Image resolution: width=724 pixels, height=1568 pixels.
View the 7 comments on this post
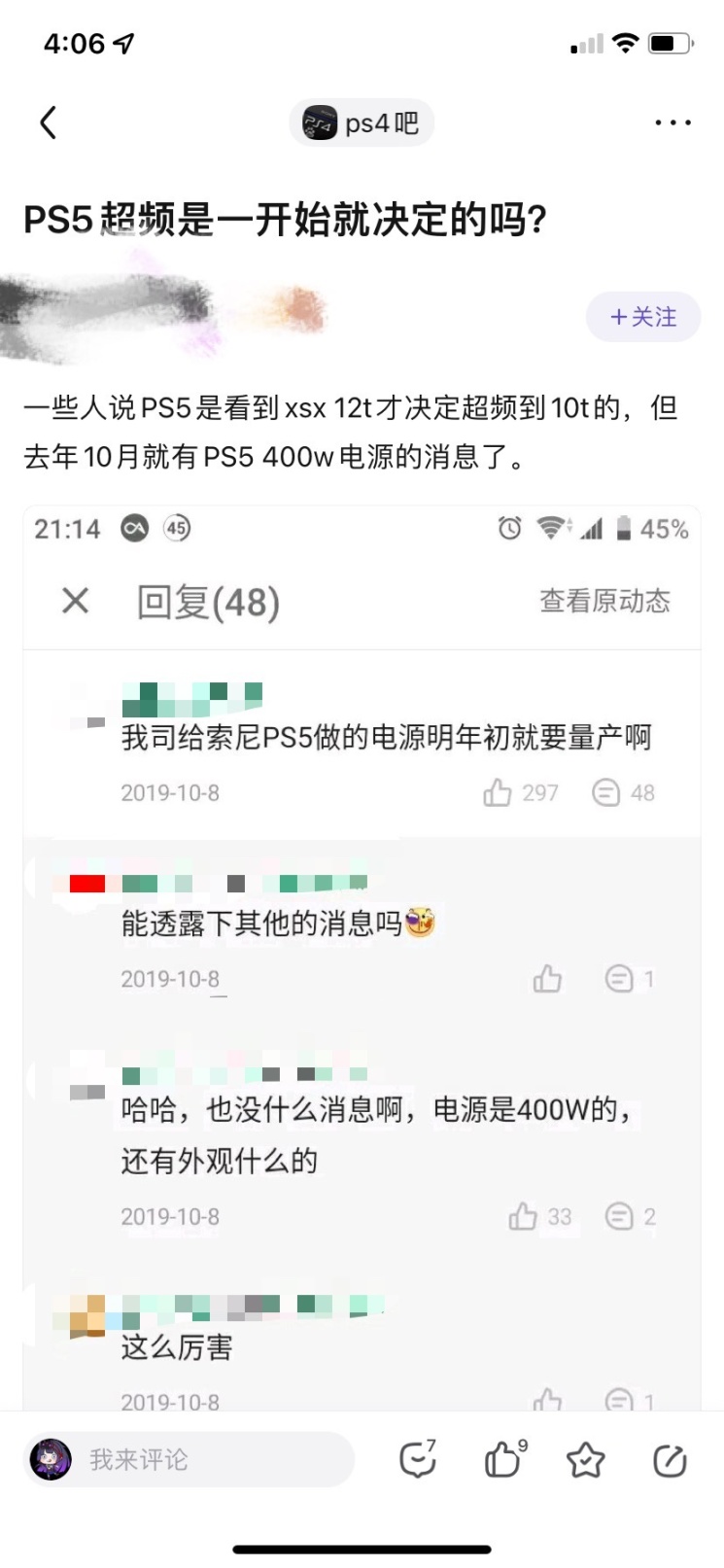[x=418, y=1459]
